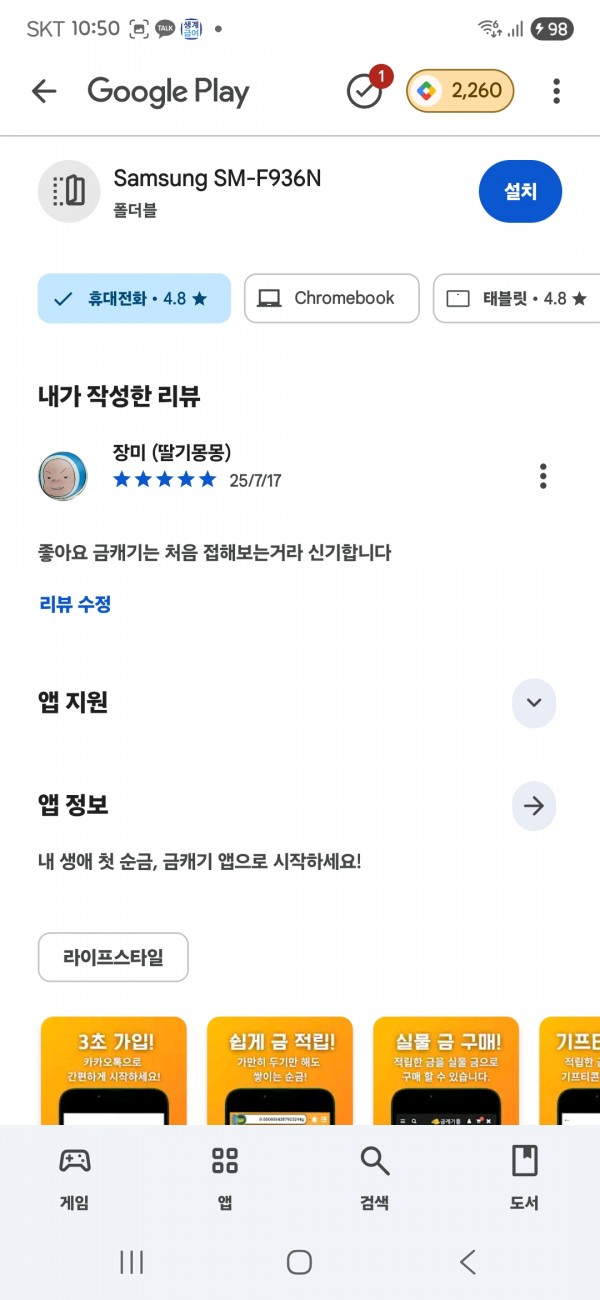Open options menu for my review
The width and height of the screenshot is (600, 1300).
pyautogui.click(x=543, y=476)
